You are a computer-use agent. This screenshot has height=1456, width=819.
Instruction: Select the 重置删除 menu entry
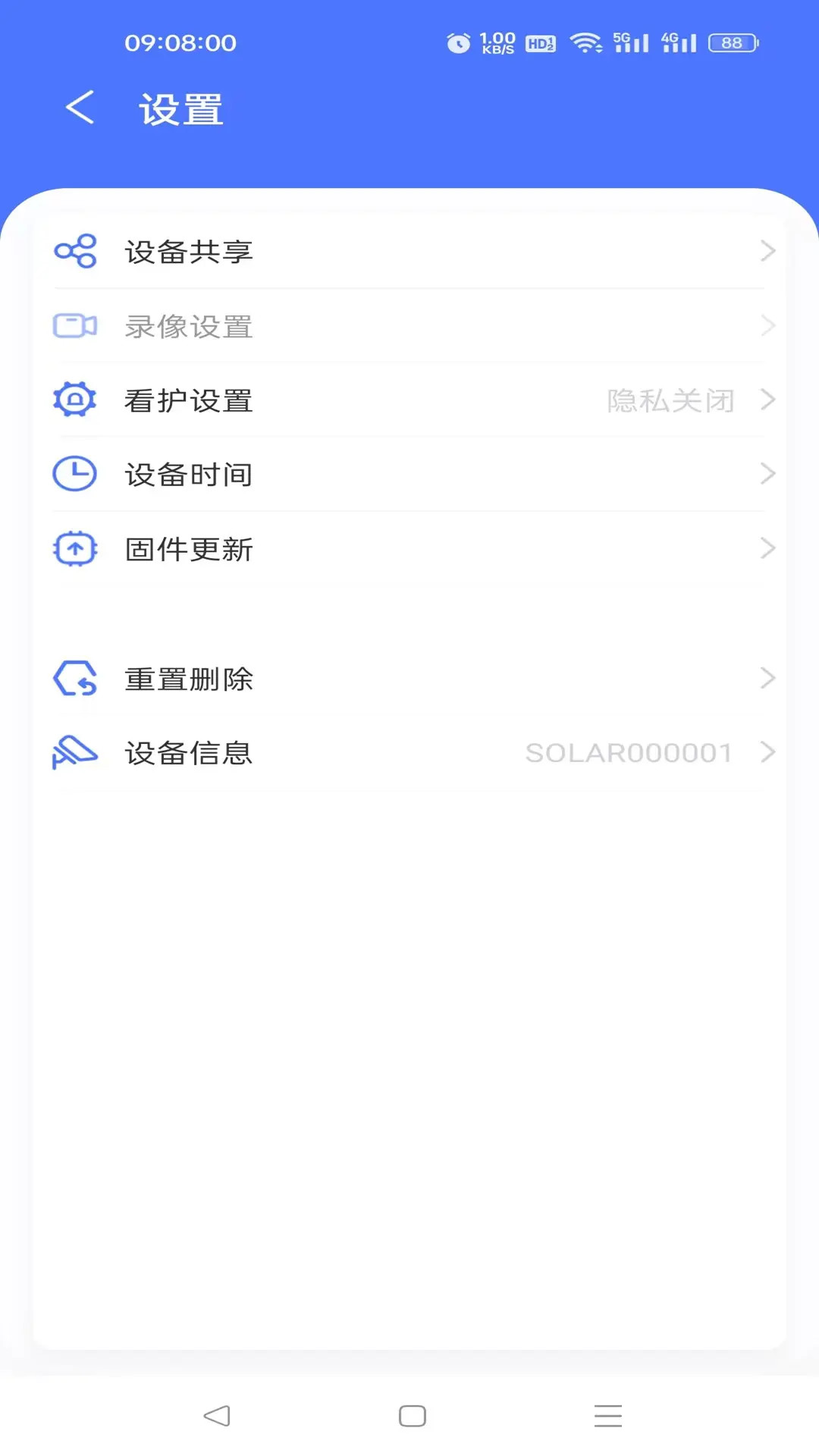pos(190,678)
